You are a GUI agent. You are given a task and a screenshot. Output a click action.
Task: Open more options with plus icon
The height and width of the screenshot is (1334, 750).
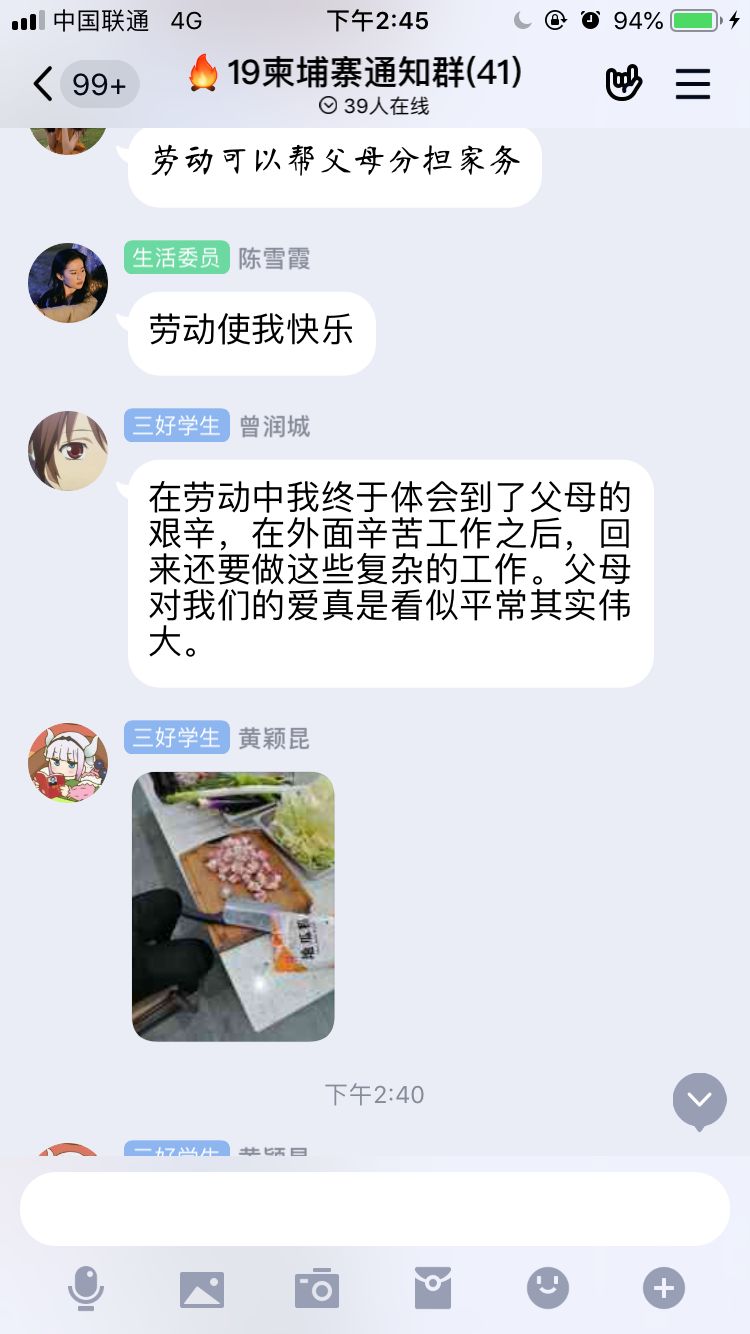tap(664, 1288)
